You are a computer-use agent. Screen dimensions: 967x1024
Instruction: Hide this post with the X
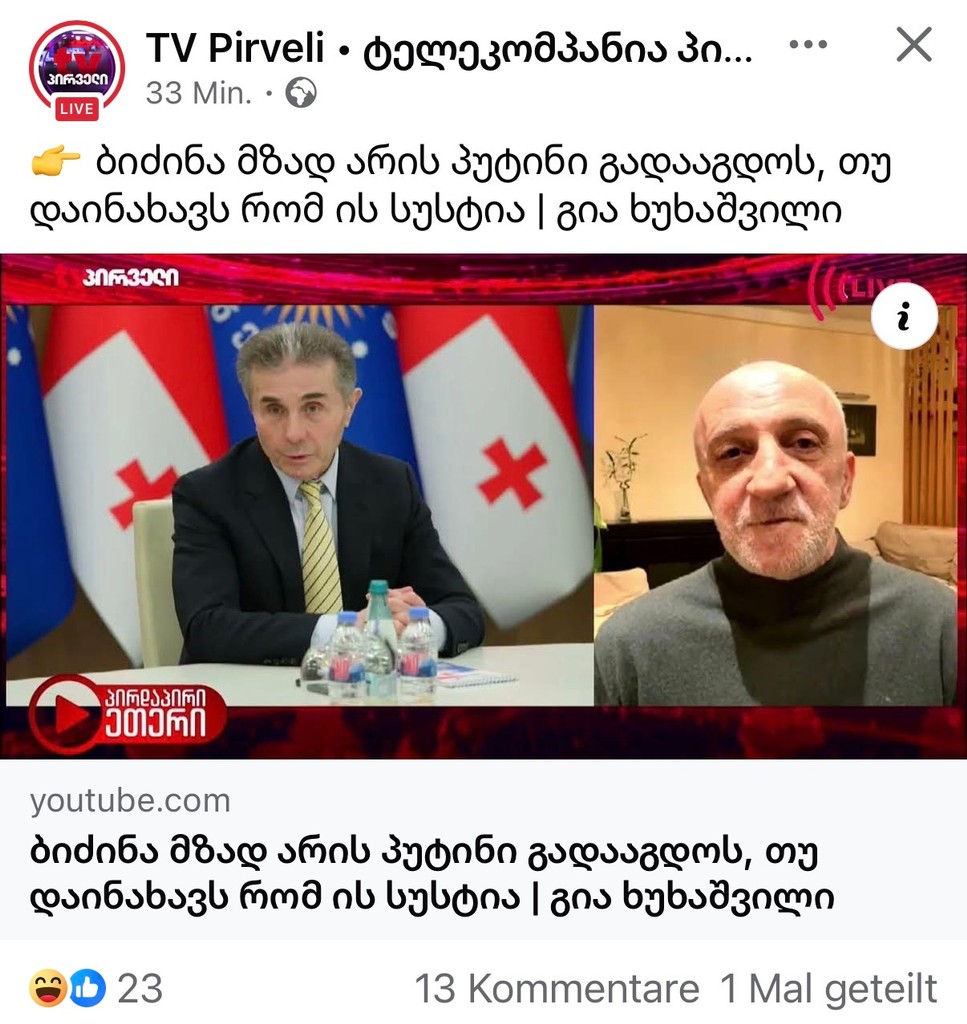pyautogui.click(x=913, y=45)
